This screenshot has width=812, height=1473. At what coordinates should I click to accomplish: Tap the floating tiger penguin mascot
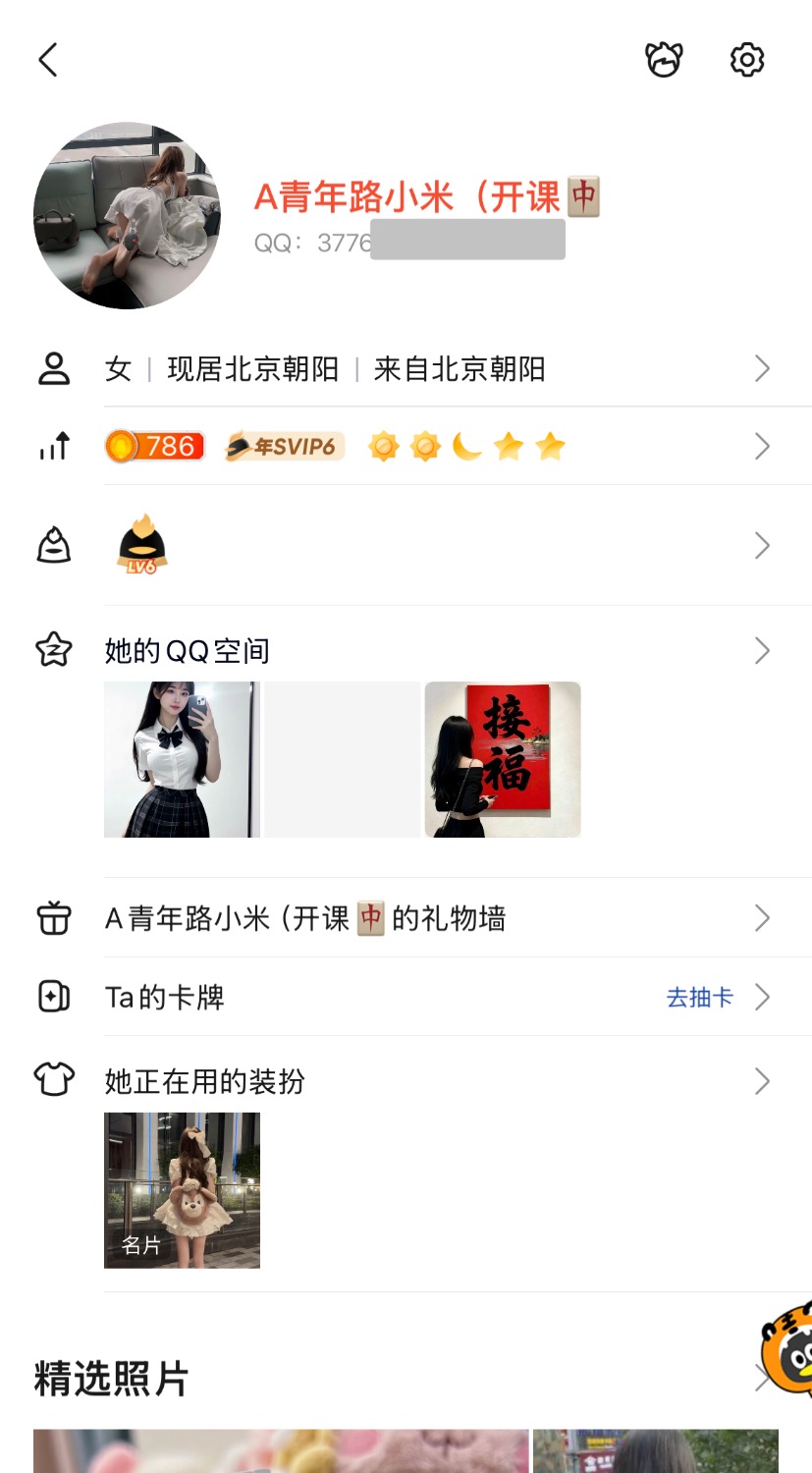(x=789, y=1350)
